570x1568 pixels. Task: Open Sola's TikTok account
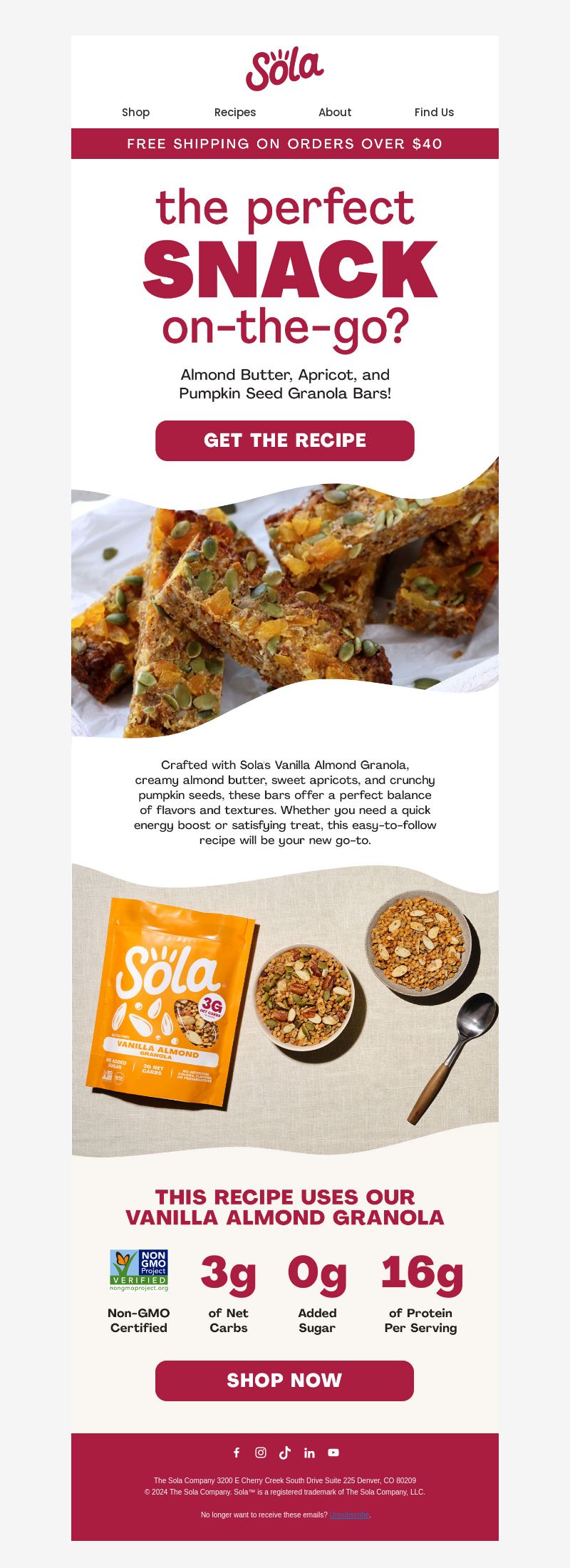(x=285, y=1453)
